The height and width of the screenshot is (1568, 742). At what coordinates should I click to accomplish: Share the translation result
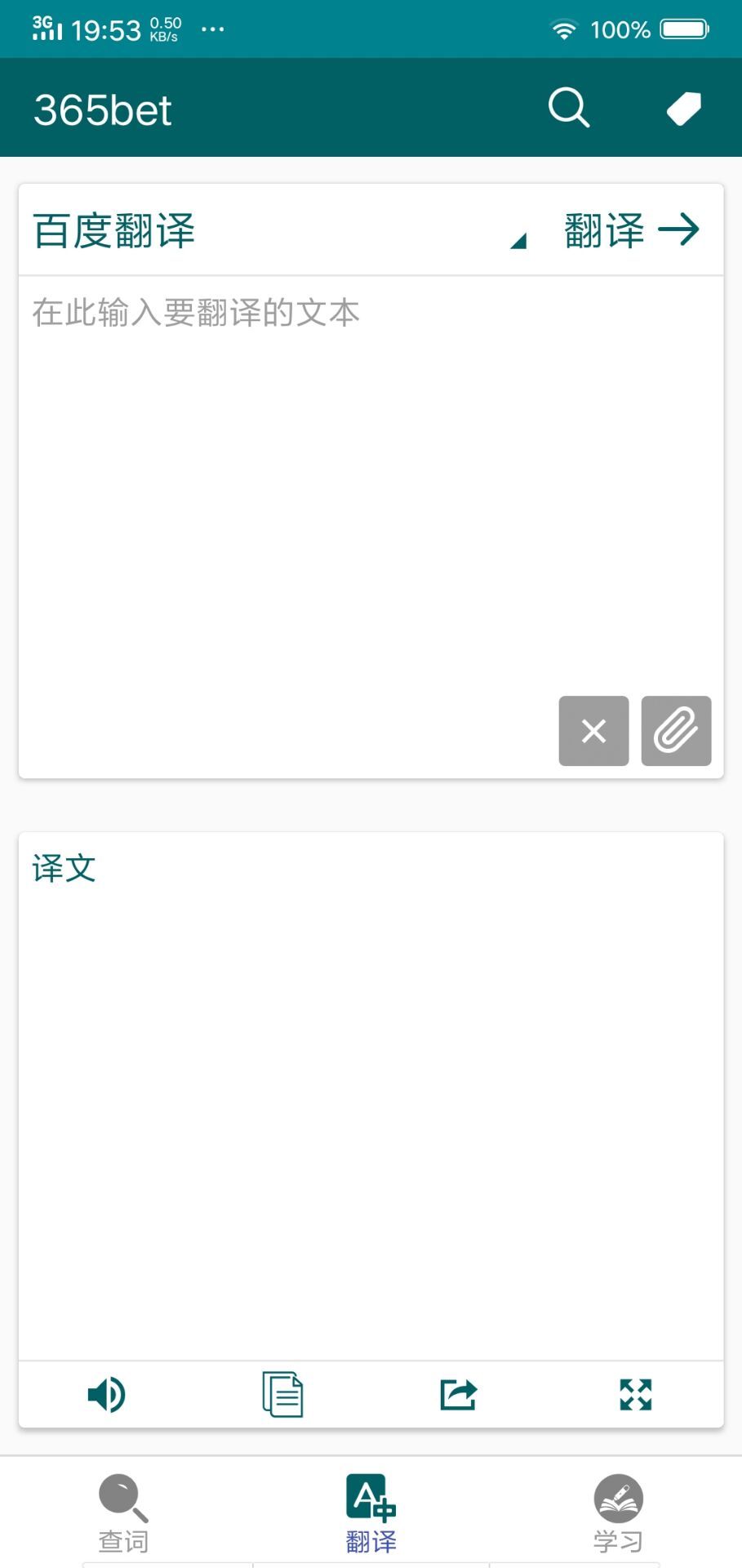click(459, 1394)
